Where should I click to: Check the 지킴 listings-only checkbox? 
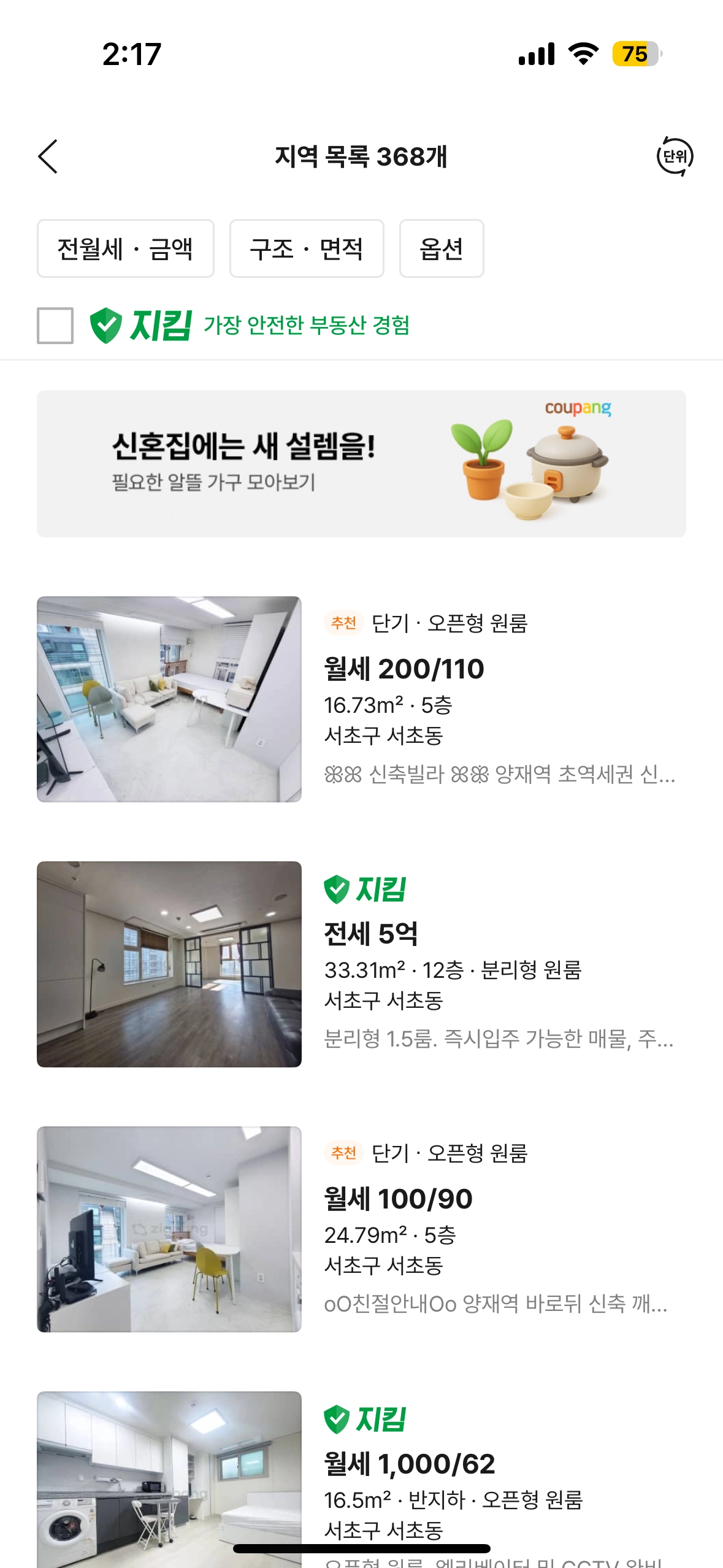pos(55,325)
